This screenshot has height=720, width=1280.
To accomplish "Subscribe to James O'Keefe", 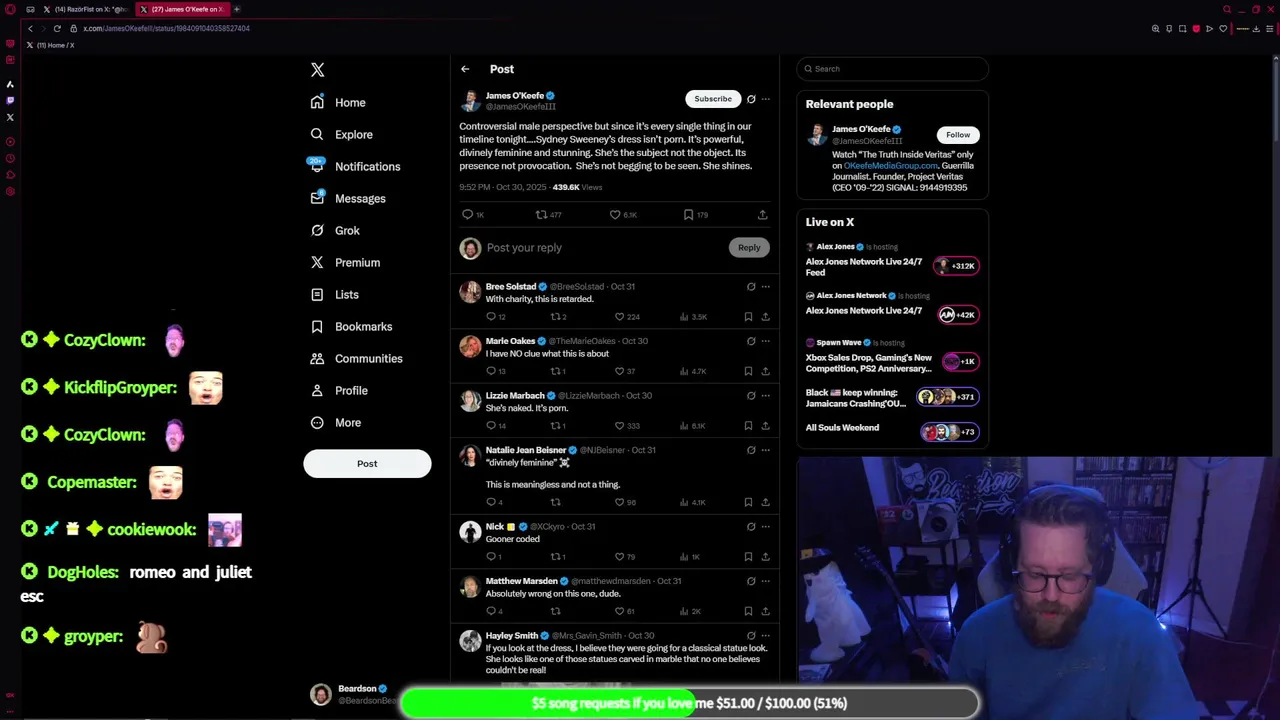I will 712,99.
